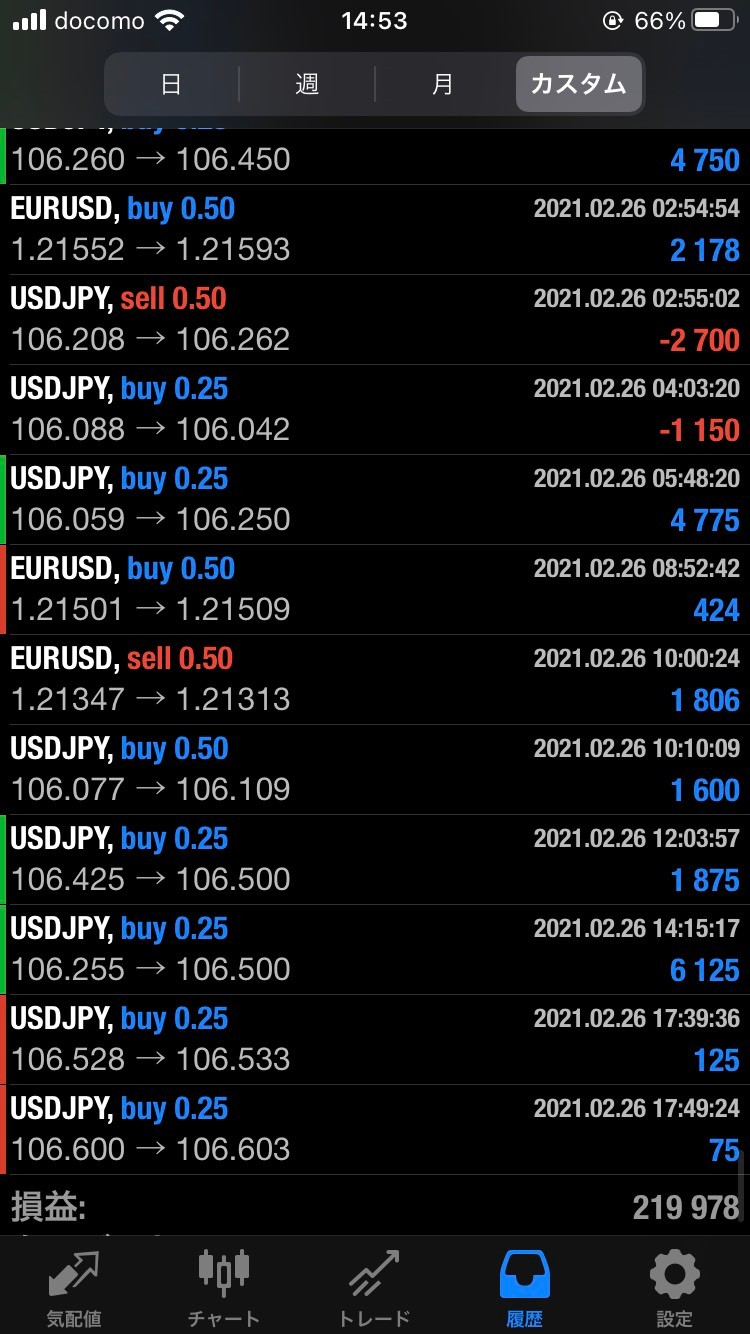Tap the USDJPY trade at 17:49:24
Image resolution: width=750 pixels, height=1334 pixels.
click(375, 1130)
